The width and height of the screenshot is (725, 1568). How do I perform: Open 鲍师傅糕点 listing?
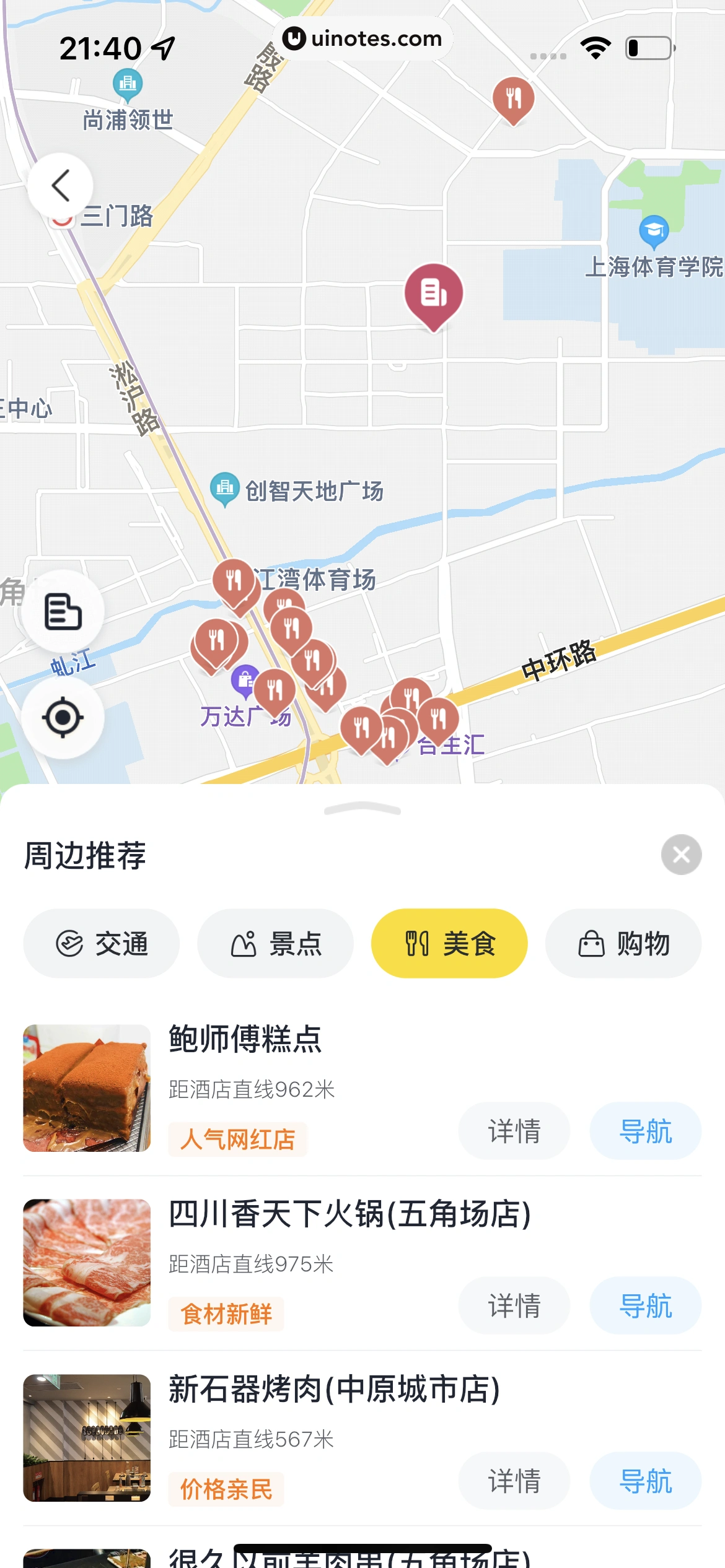tap(245, 1039)
